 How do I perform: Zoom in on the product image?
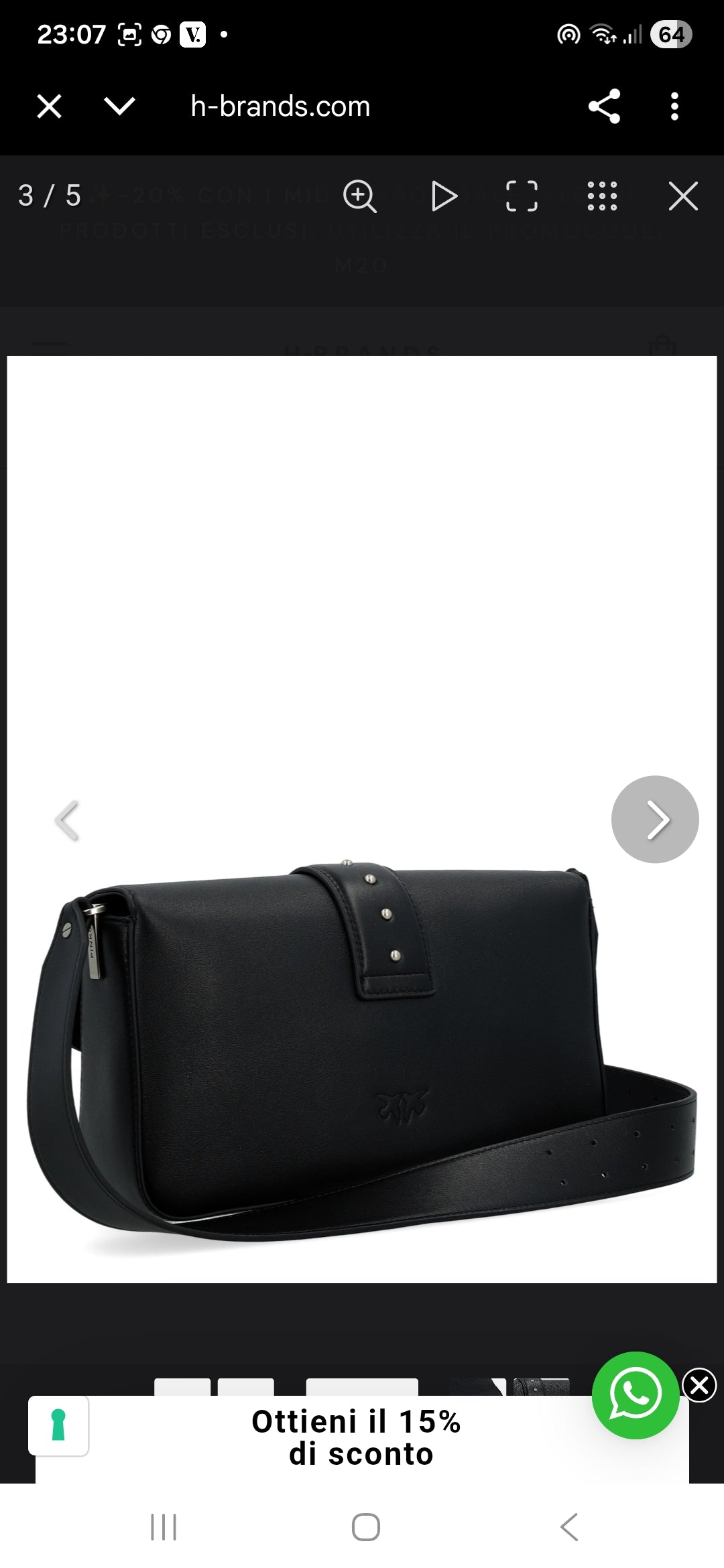click(360, 196)
